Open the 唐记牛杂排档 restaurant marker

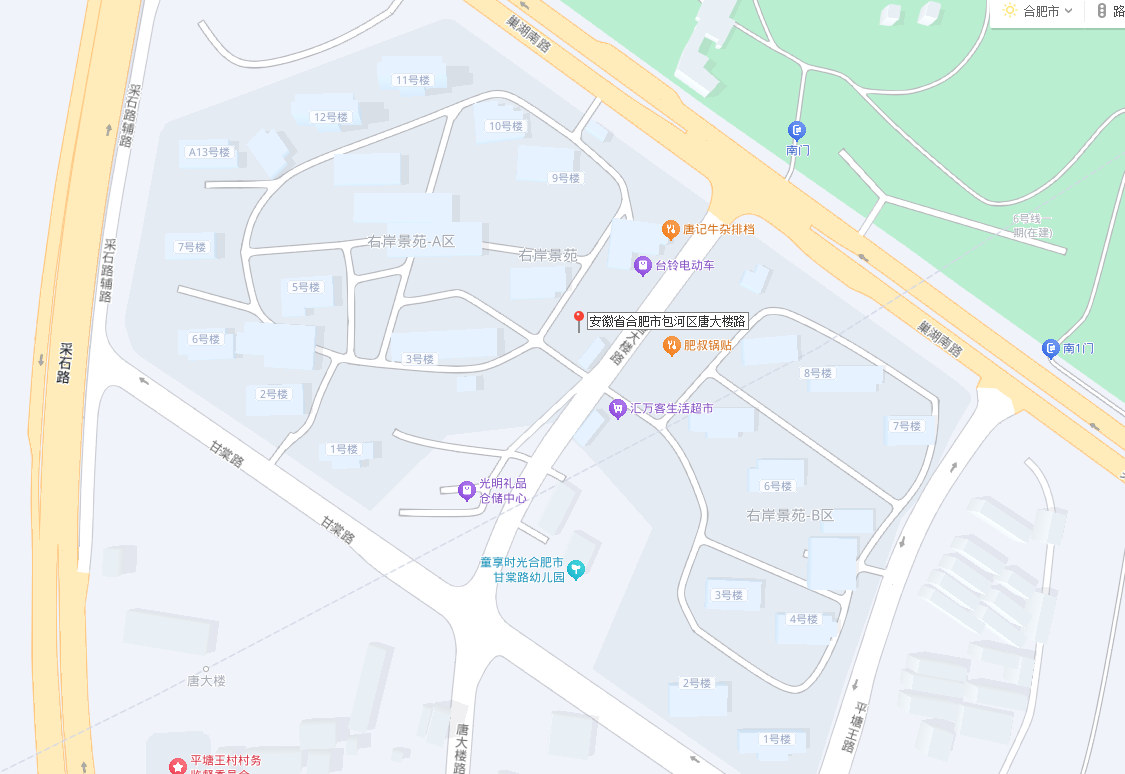671,229
